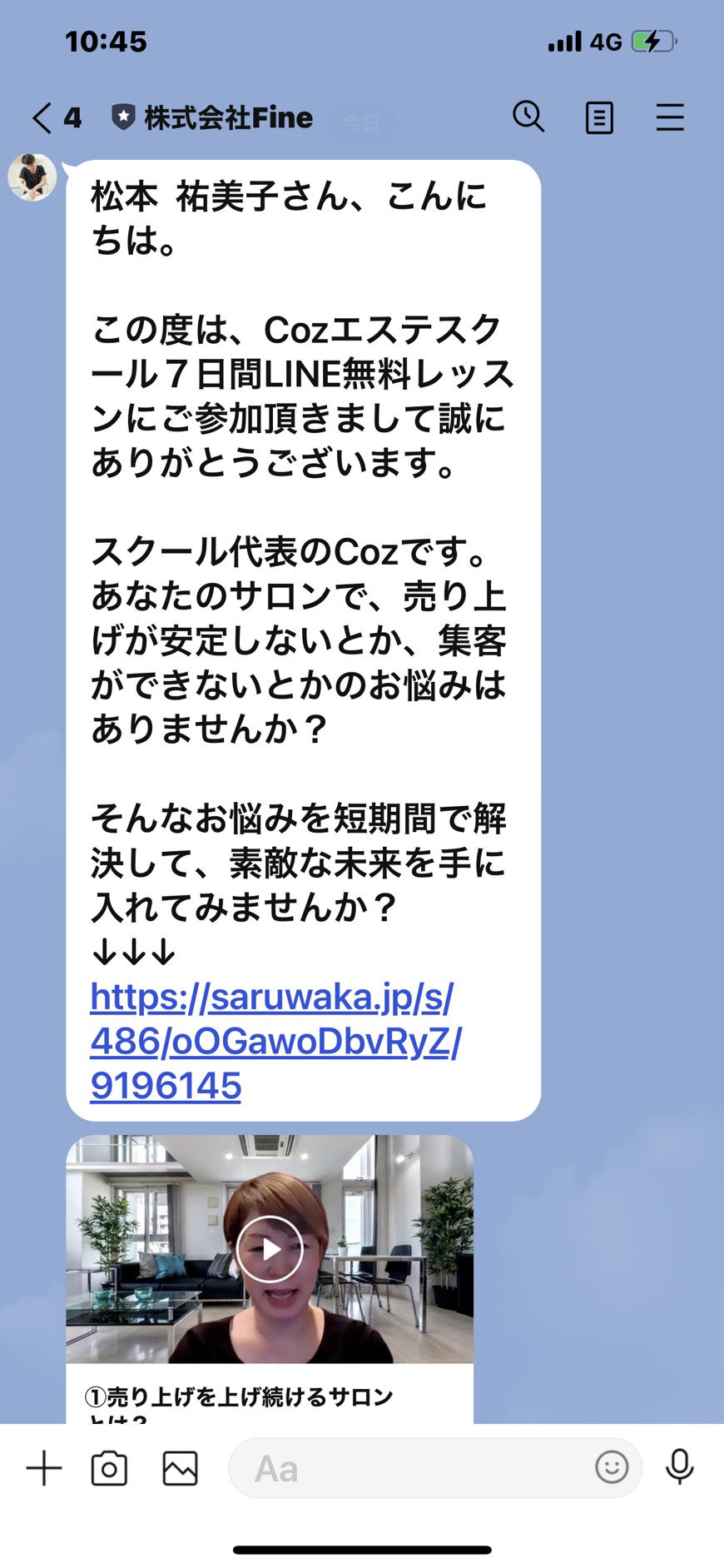
Task: Start a voice message with the microphone
Action: click(x=680, y=1467)
